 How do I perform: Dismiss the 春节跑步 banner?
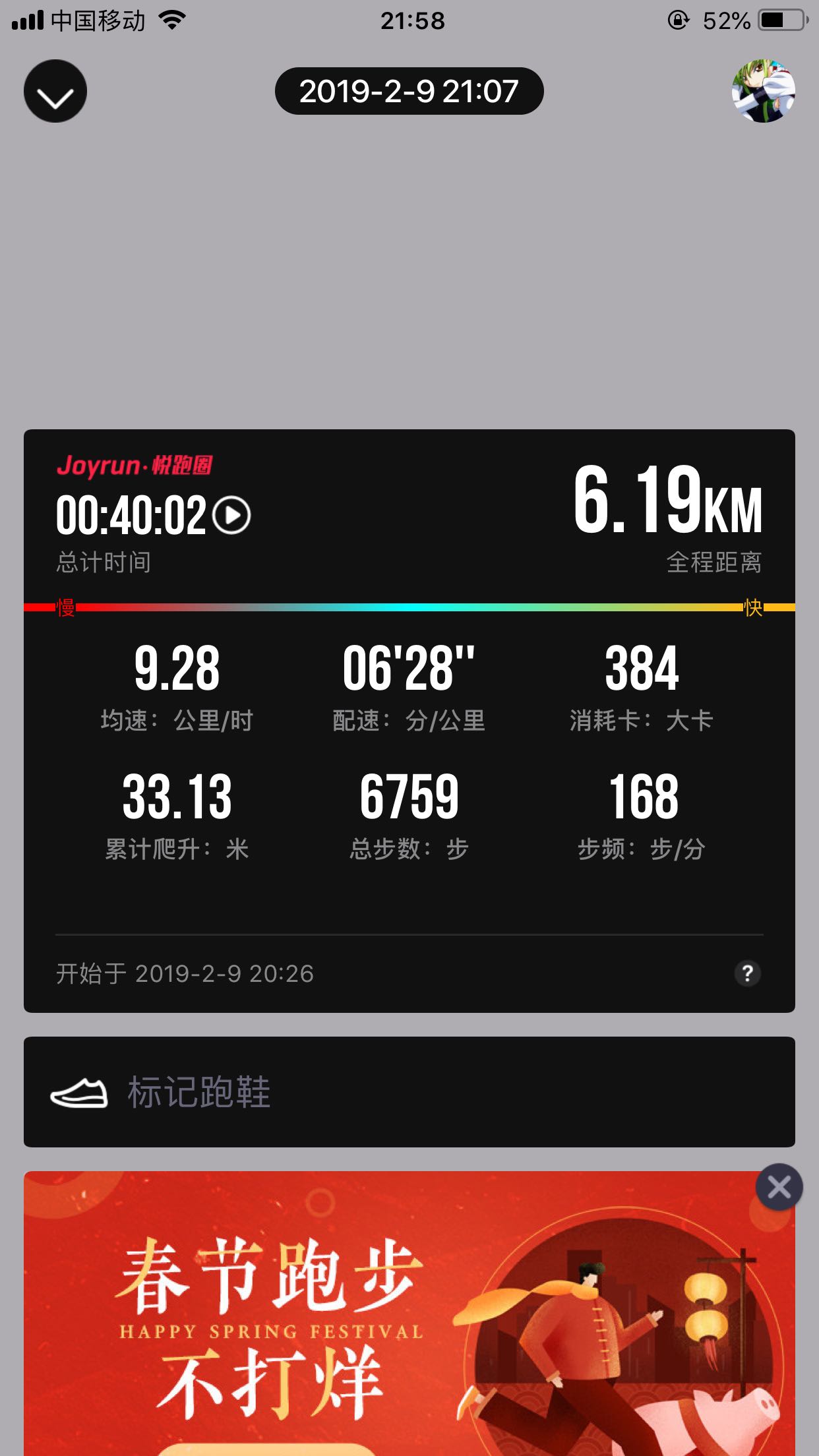pyautogui.click(x=779, y=1187)
